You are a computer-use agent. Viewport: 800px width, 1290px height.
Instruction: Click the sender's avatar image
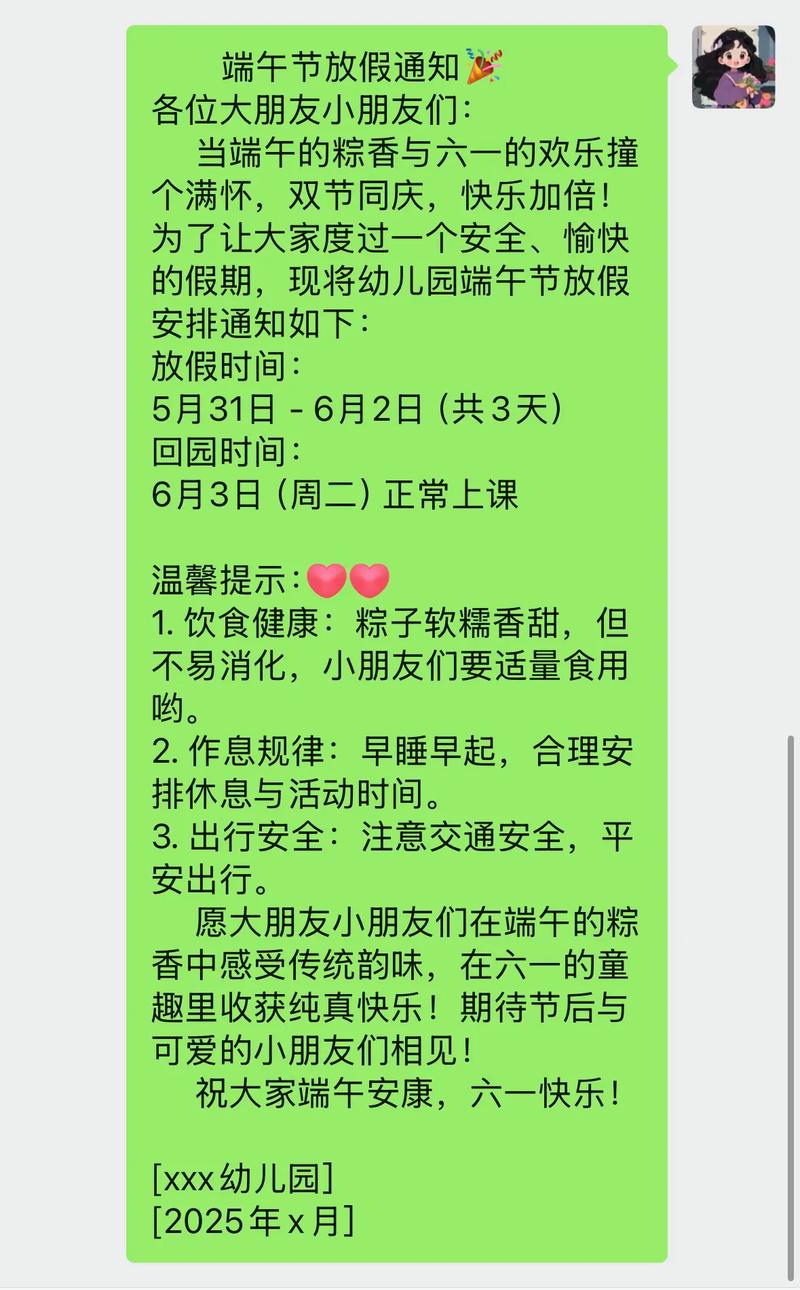click(x=731, y=70)
